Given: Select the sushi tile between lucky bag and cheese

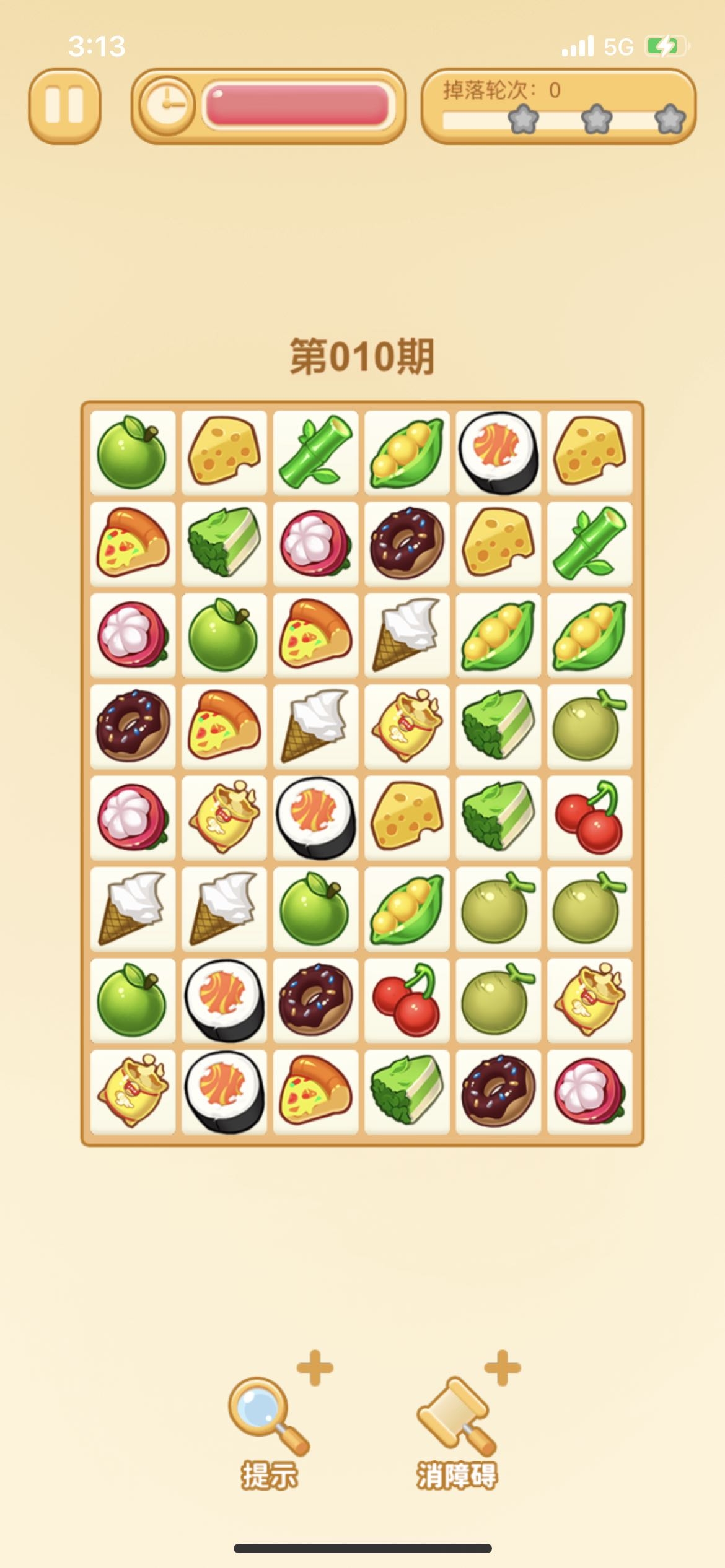Looking at the screenshot, I should click(x=315, y=817).
